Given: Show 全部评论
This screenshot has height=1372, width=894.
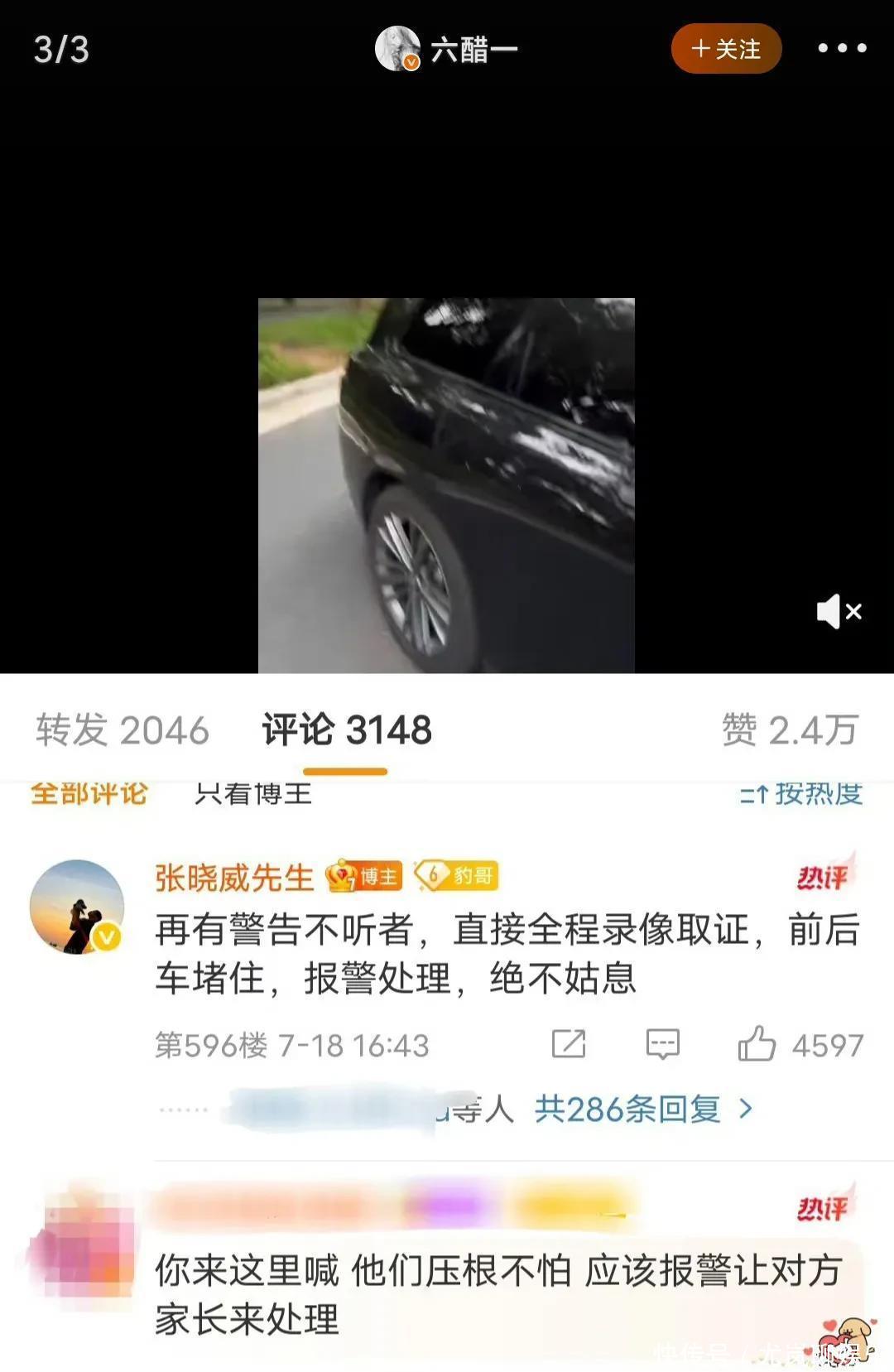Looking at the screenshot, I should coord(89,793).
